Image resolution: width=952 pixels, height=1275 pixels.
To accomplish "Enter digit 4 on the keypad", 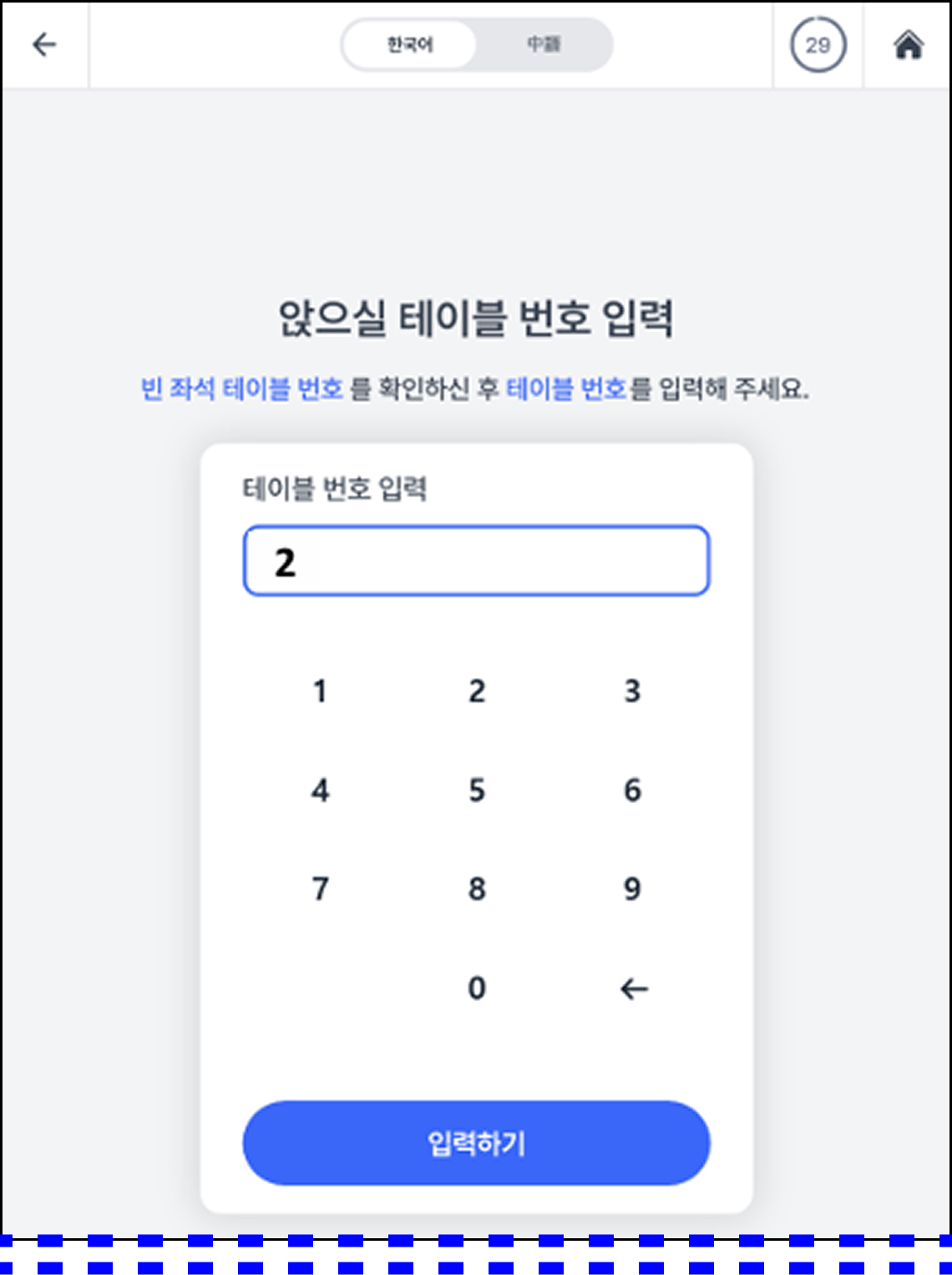I will (x=320, y=790).
